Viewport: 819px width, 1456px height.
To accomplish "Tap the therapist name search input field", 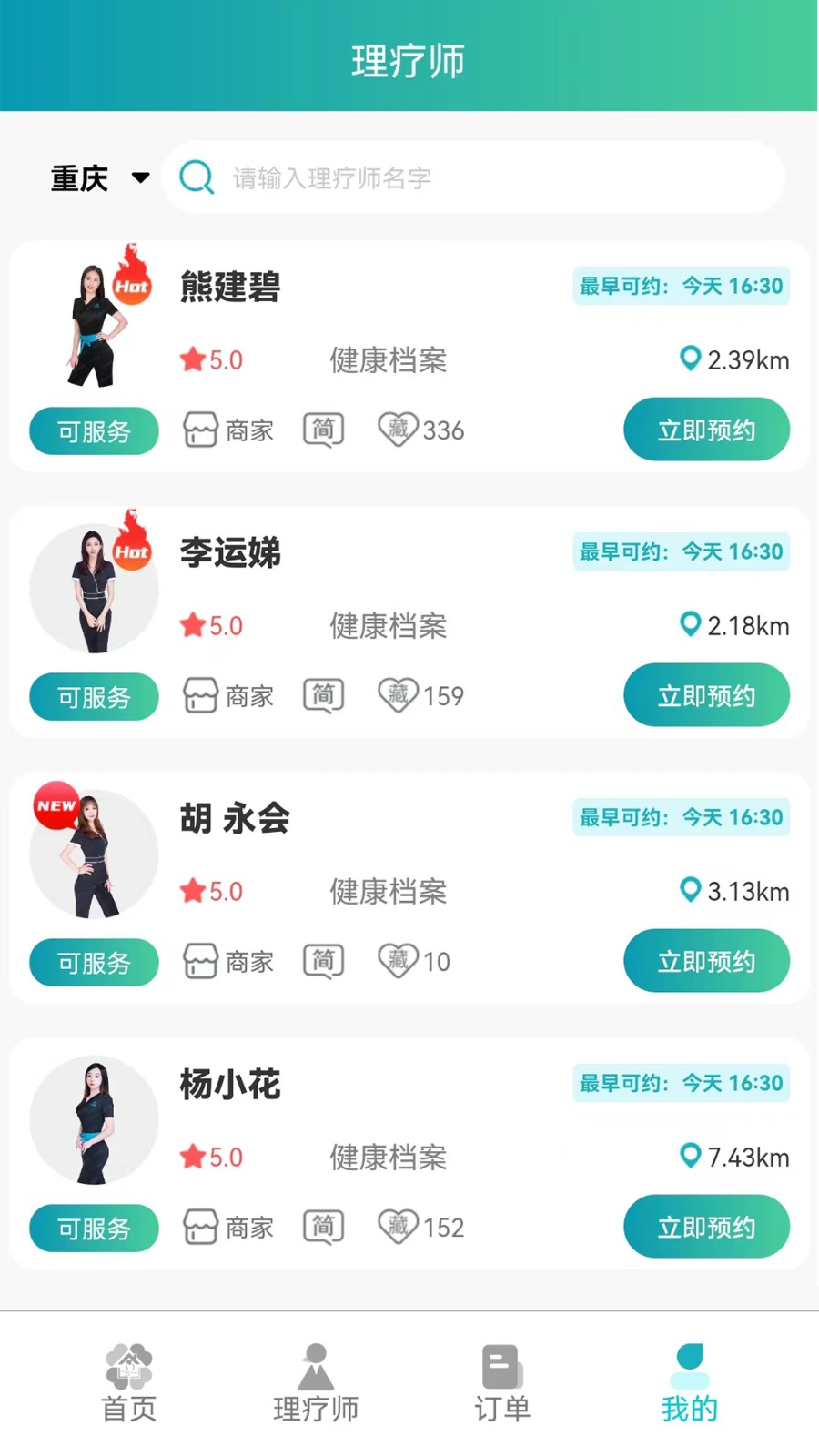I will point(473,177).
